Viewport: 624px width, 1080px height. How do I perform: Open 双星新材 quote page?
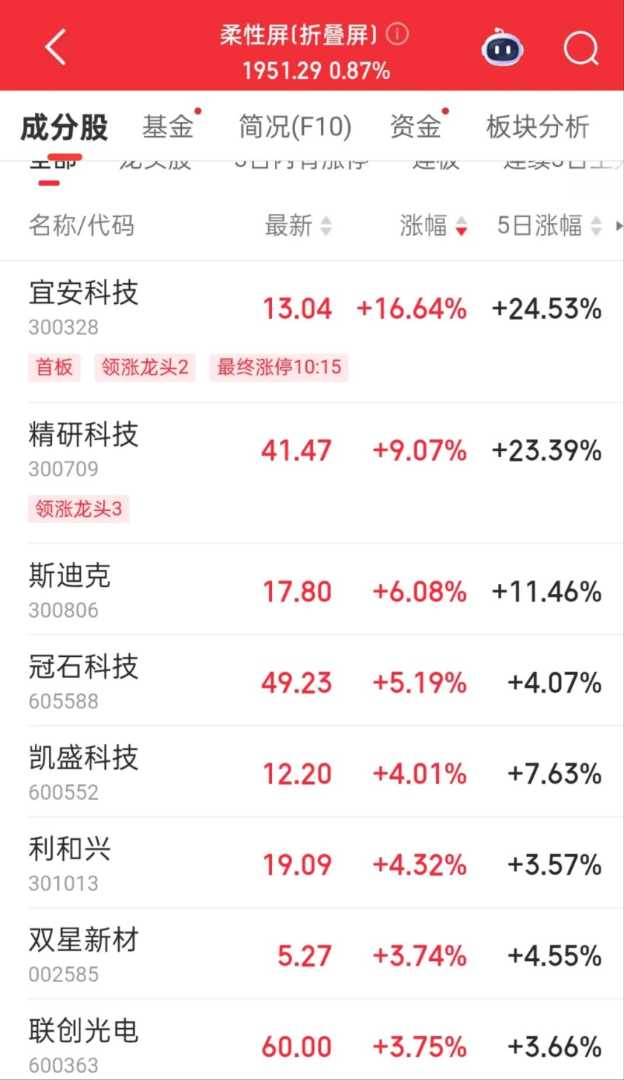[x=84, y=940]
